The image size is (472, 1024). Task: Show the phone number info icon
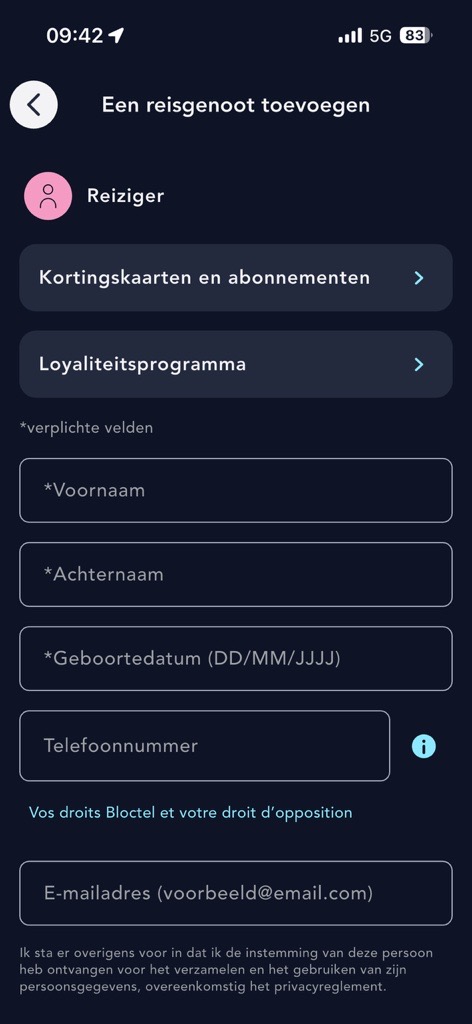pos(424,746)
